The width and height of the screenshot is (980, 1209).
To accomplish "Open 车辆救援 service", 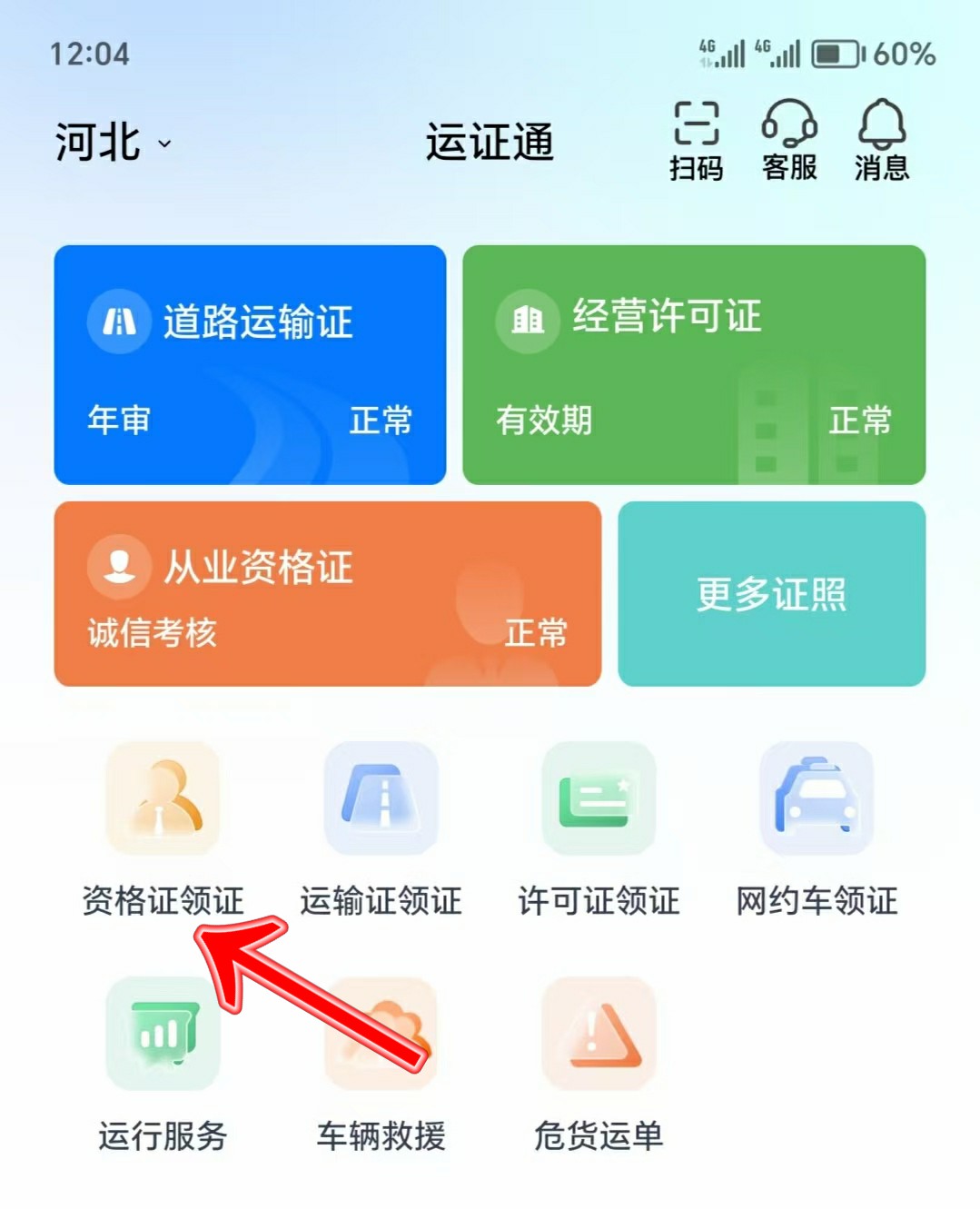I will (x=381, y=1063).
